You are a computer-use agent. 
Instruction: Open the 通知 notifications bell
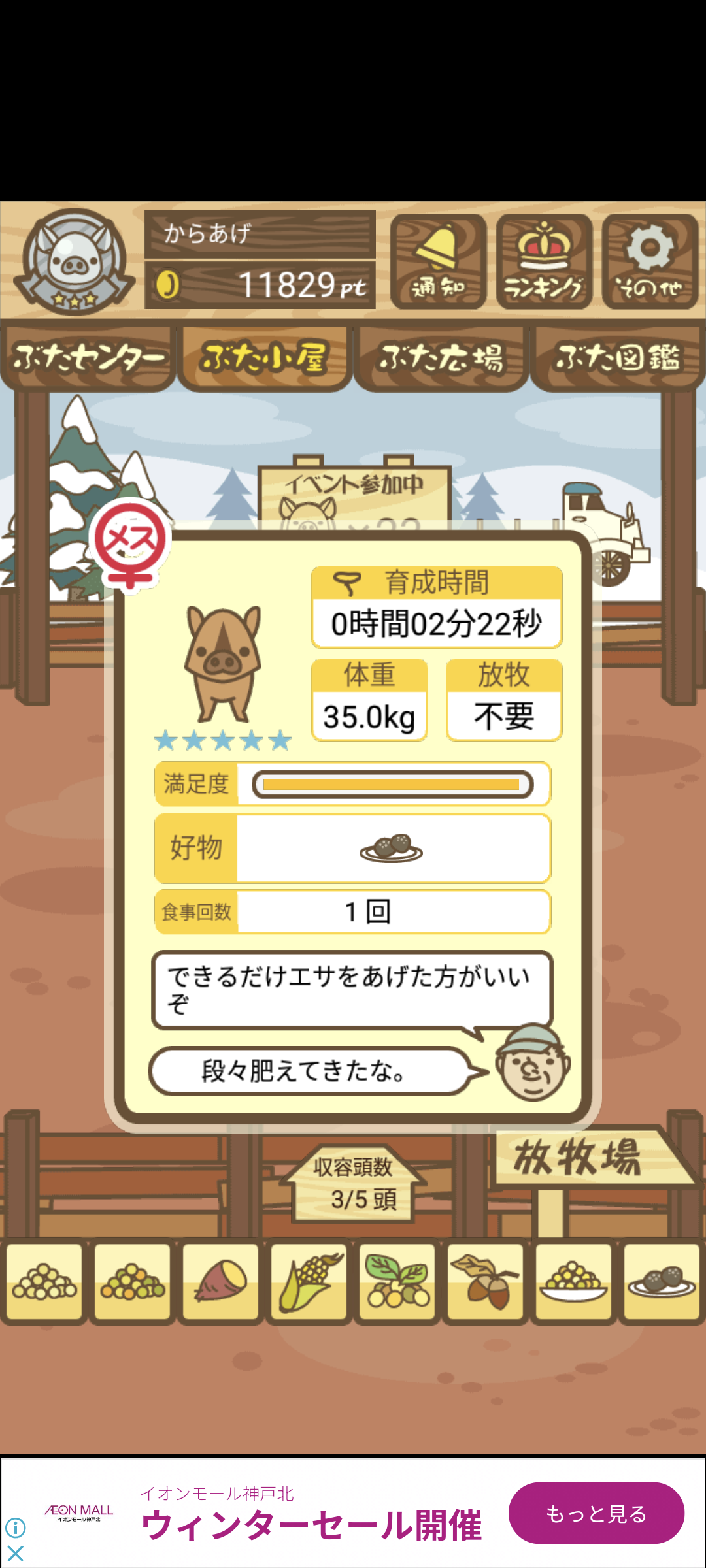438,261
